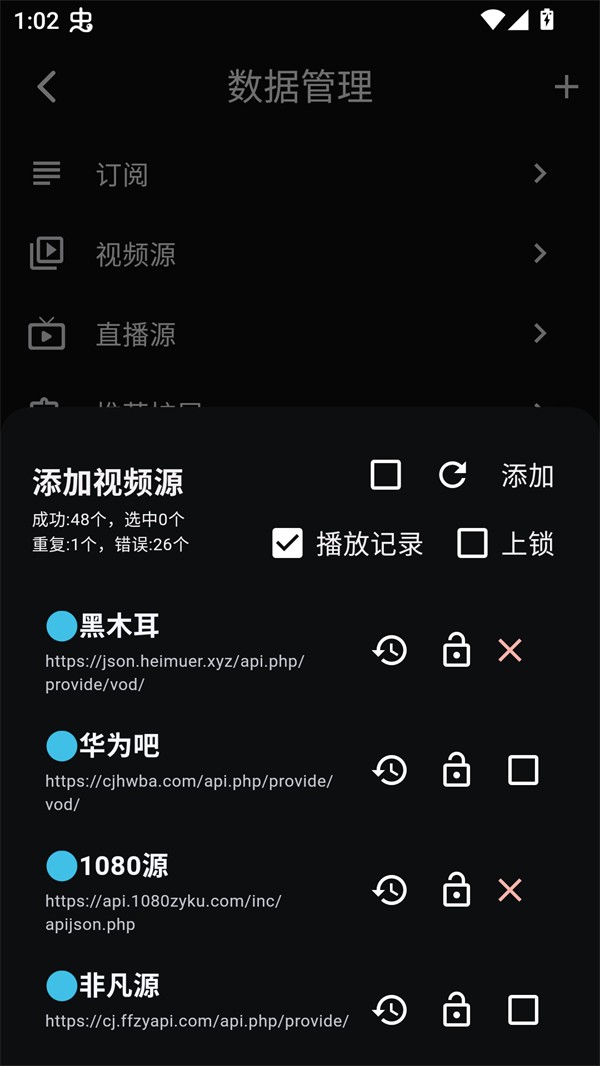
Task: Check the 上锁 checkbox
Action: [x=472, y=543]
